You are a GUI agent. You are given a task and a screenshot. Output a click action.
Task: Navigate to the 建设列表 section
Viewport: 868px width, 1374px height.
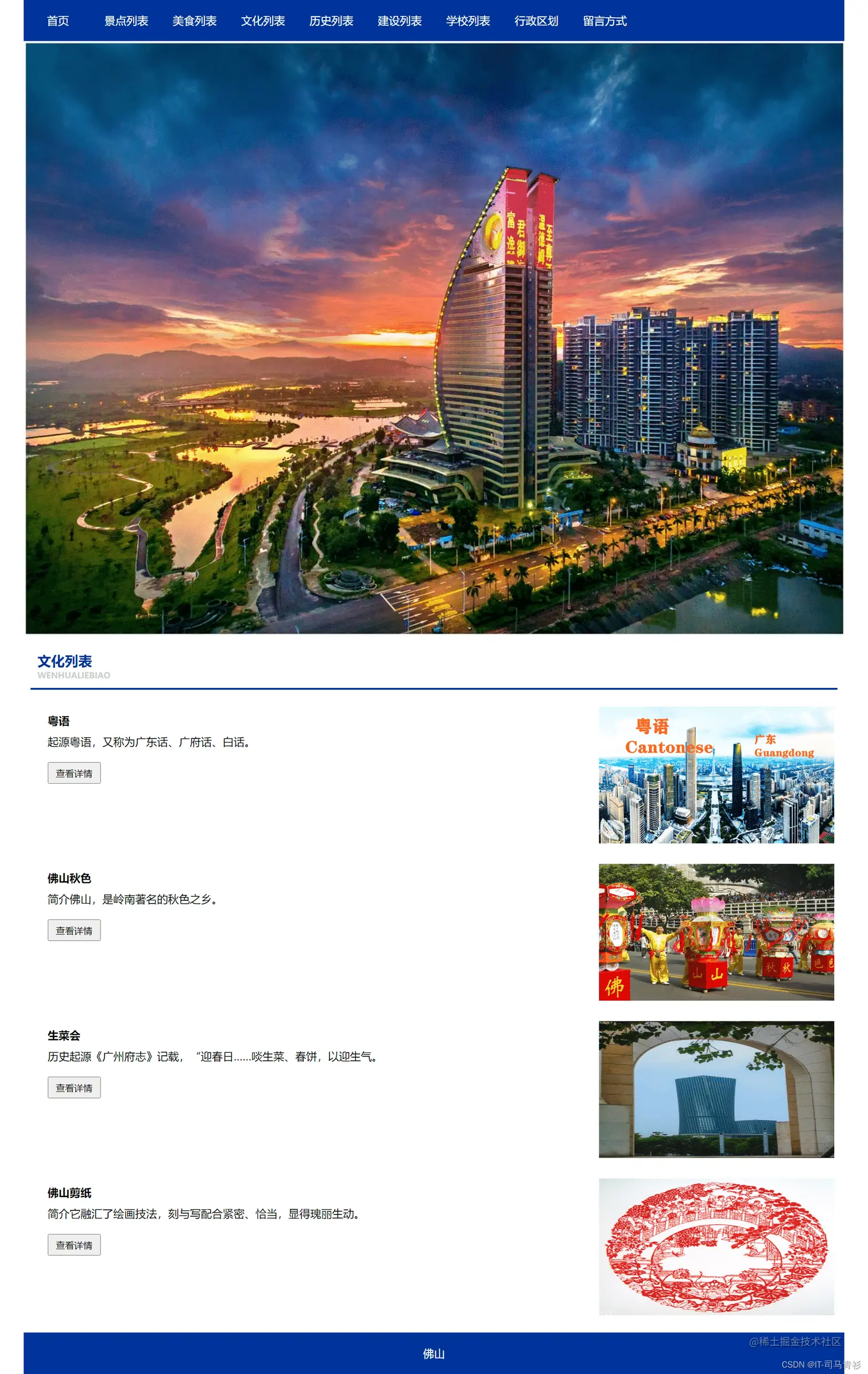pyautogui.click(x=399, y=21)
